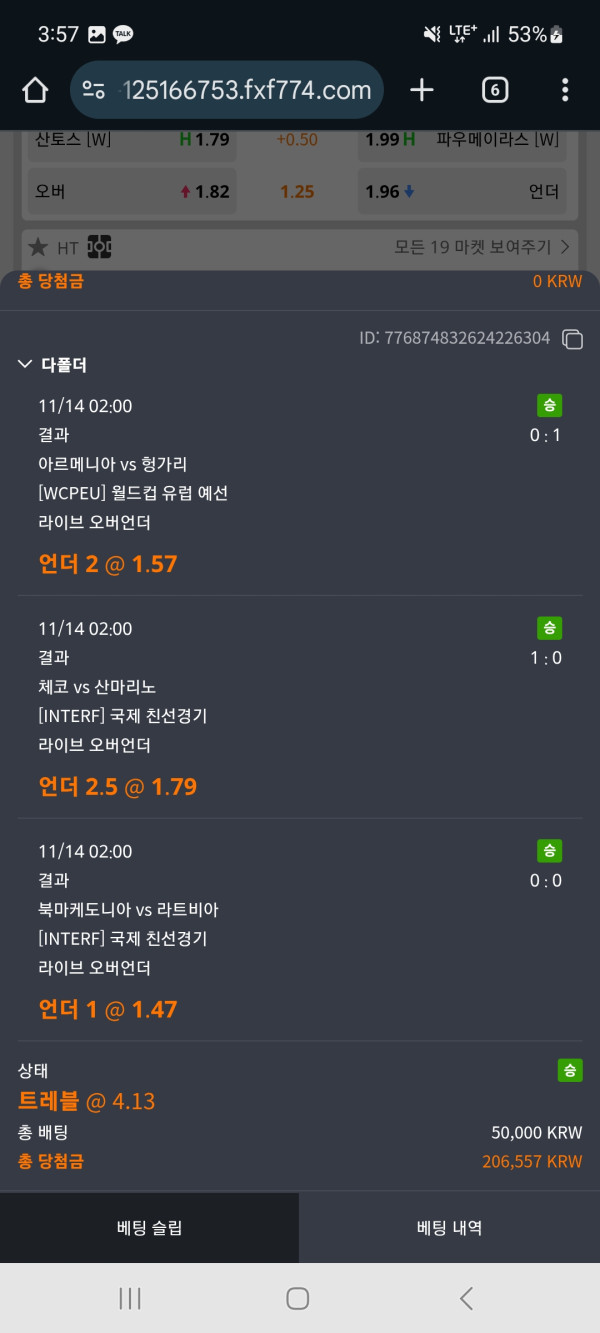The image size is (600, 1333).
Task: Switch to the 베팅 내역 tab
Action: pyautogui.click(x=449, y=1227)
